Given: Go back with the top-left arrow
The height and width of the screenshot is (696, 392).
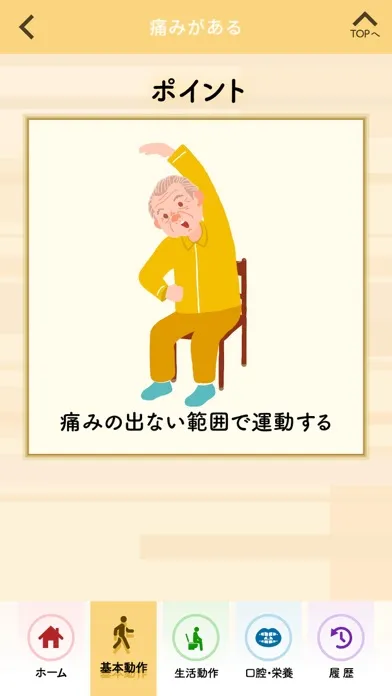Looking at the screenshot, I should [x=27, y=27].
